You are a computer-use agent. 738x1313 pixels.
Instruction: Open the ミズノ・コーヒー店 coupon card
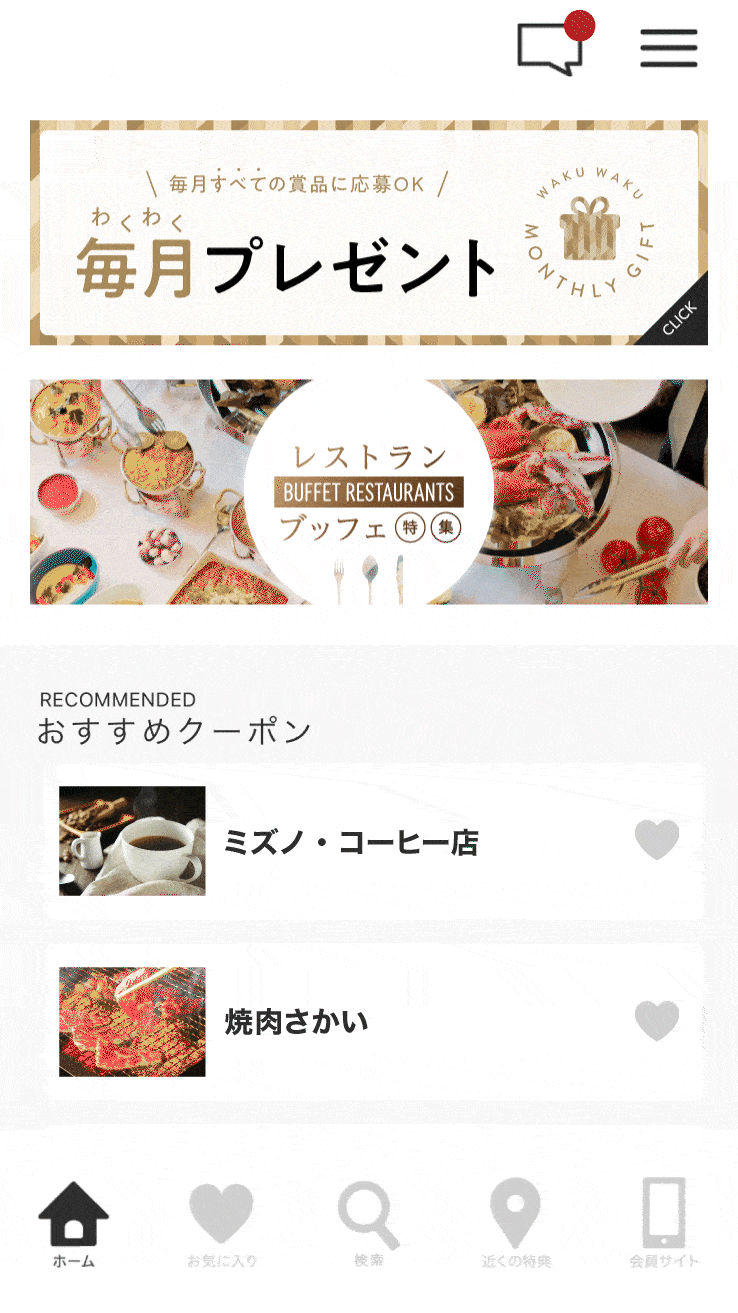pos(350,842)
